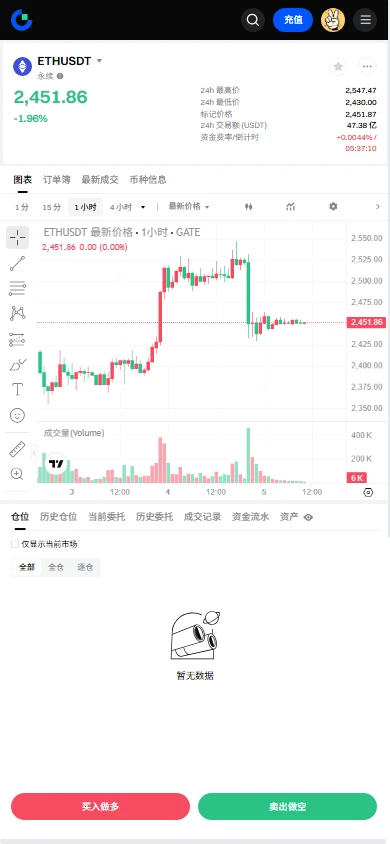Open the 历史仓位 tab
The height and width of the screenshot is (844, 390).
tap(59, 517)
